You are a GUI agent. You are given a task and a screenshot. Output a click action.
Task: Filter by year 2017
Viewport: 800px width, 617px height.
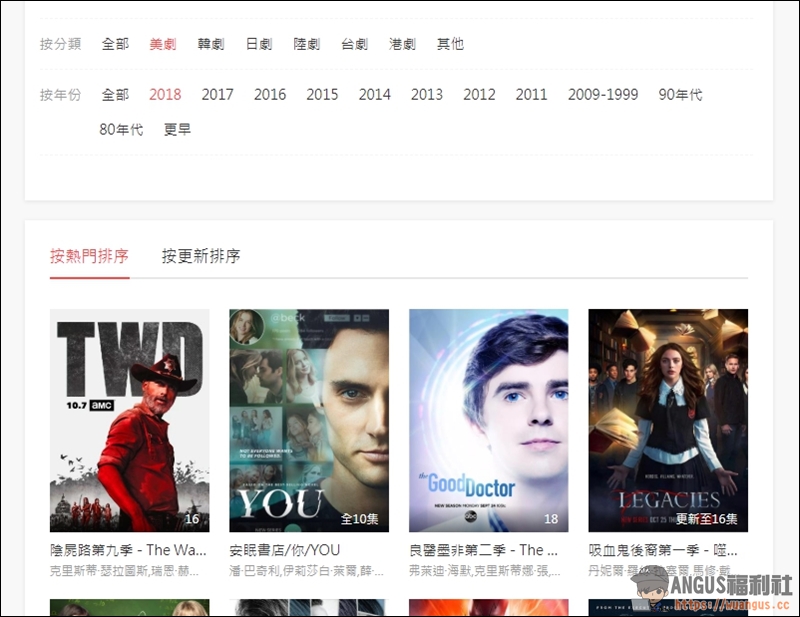click(217, 95)
